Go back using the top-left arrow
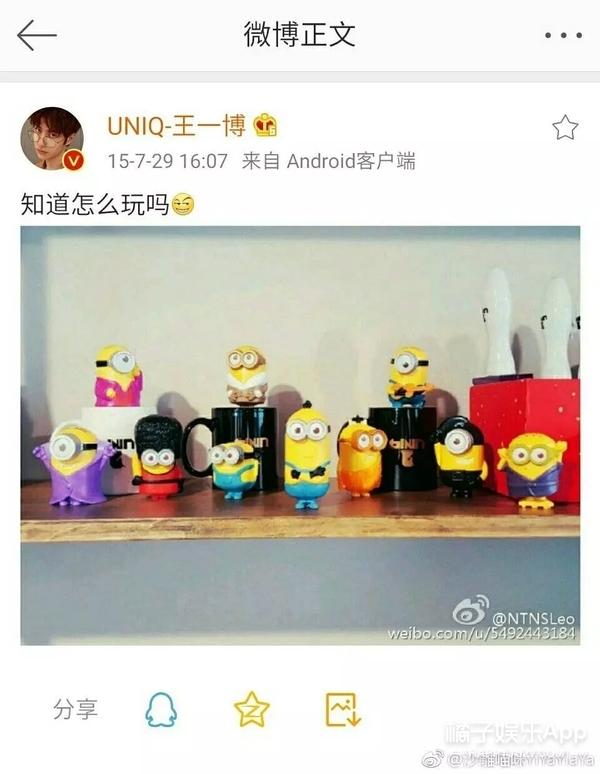Screen dimensions: 600x774 [37, 36]
